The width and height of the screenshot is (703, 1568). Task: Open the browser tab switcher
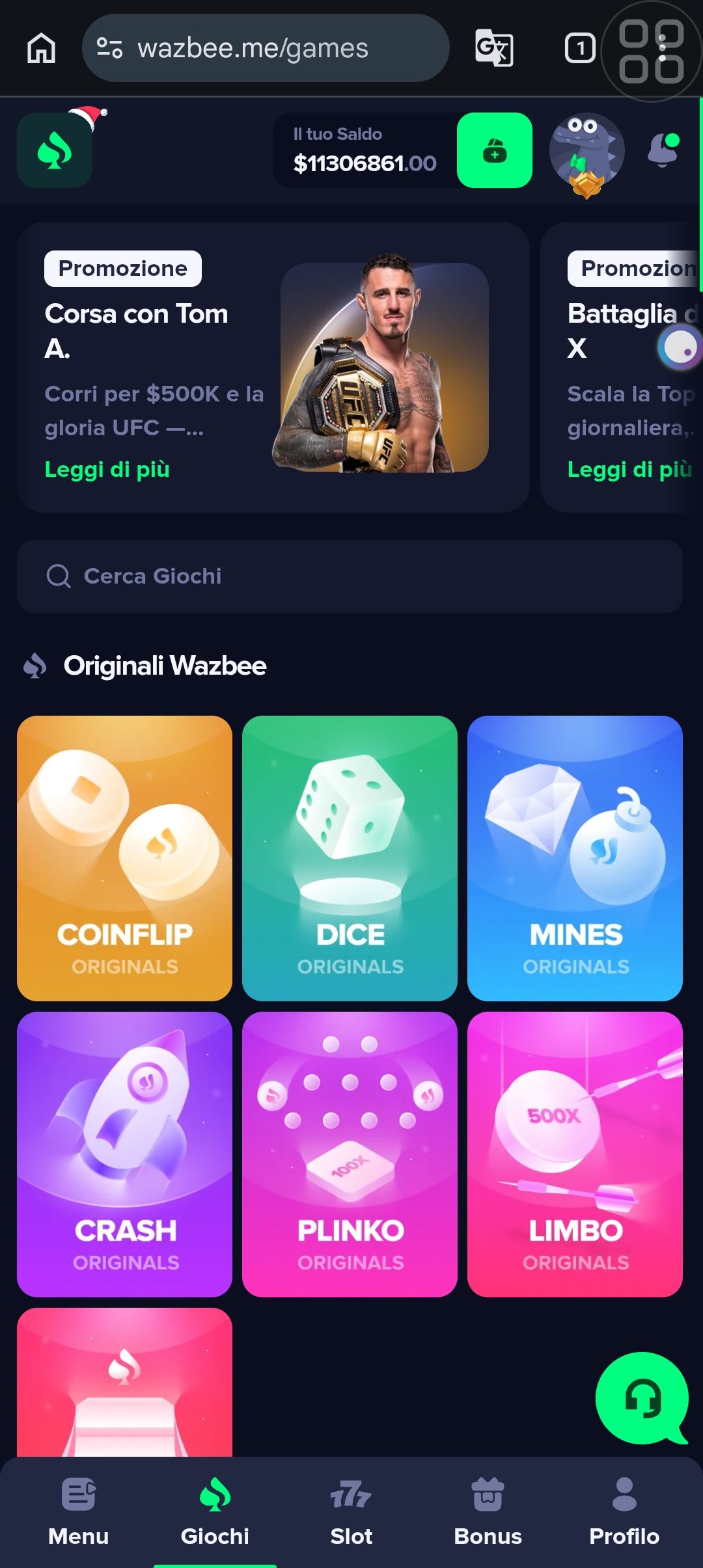click(x=579, y=48)
